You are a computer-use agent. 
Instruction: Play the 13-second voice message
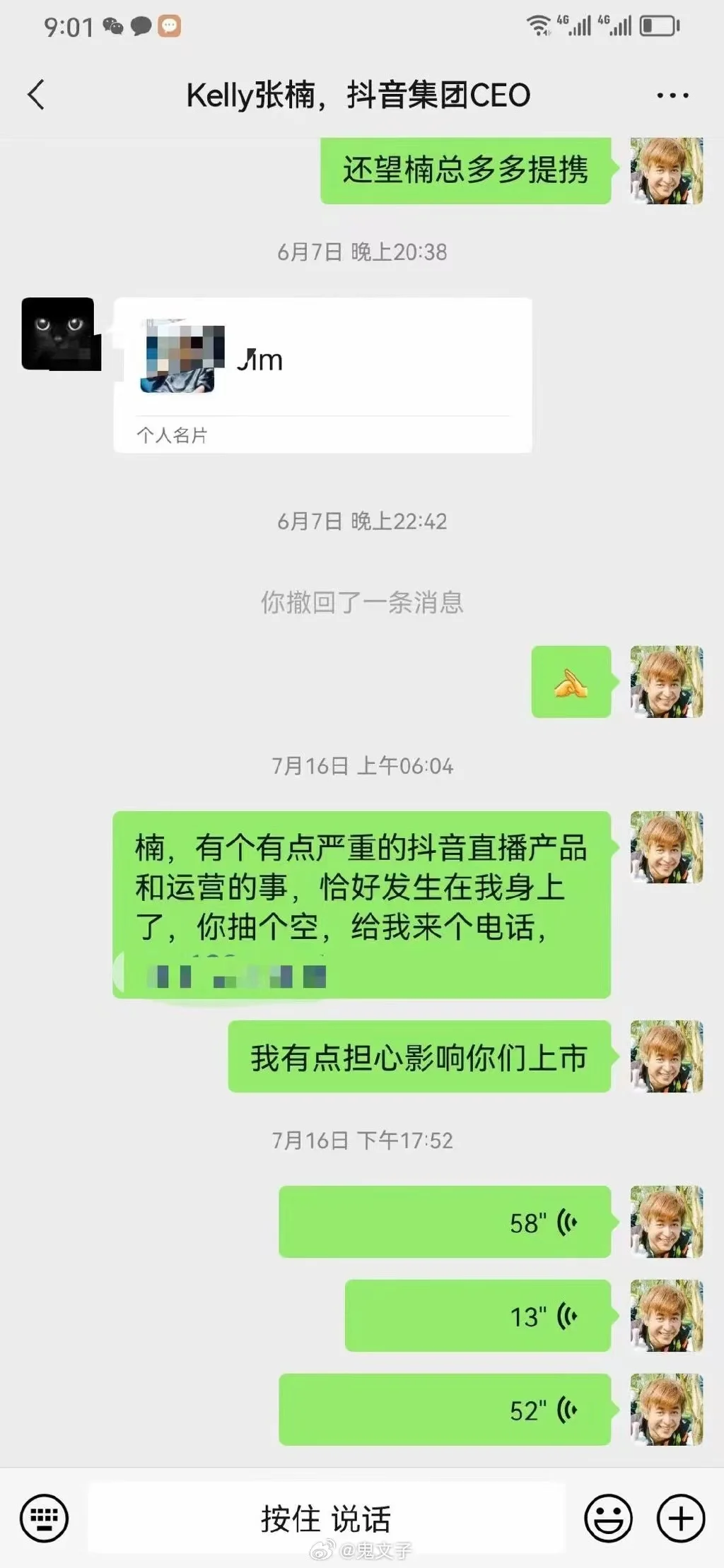click(477, 1316)
